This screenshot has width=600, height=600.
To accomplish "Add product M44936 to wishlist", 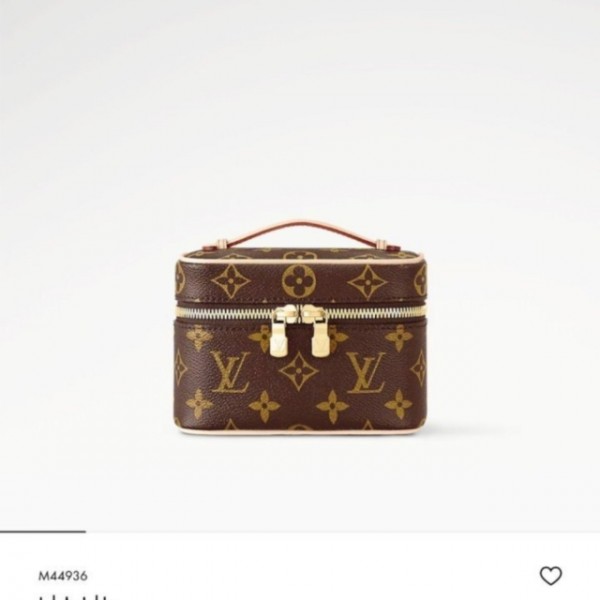I will click(x=550, y=575).
